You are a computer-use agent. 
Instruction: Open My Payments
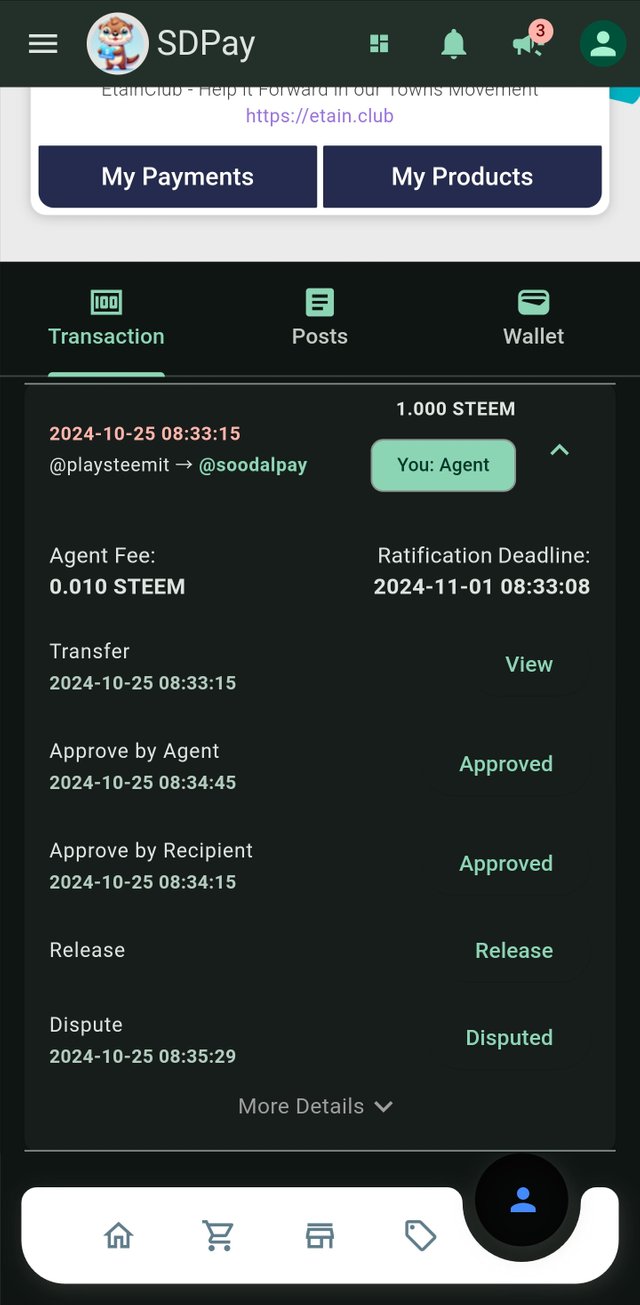(x=177, y=177)
